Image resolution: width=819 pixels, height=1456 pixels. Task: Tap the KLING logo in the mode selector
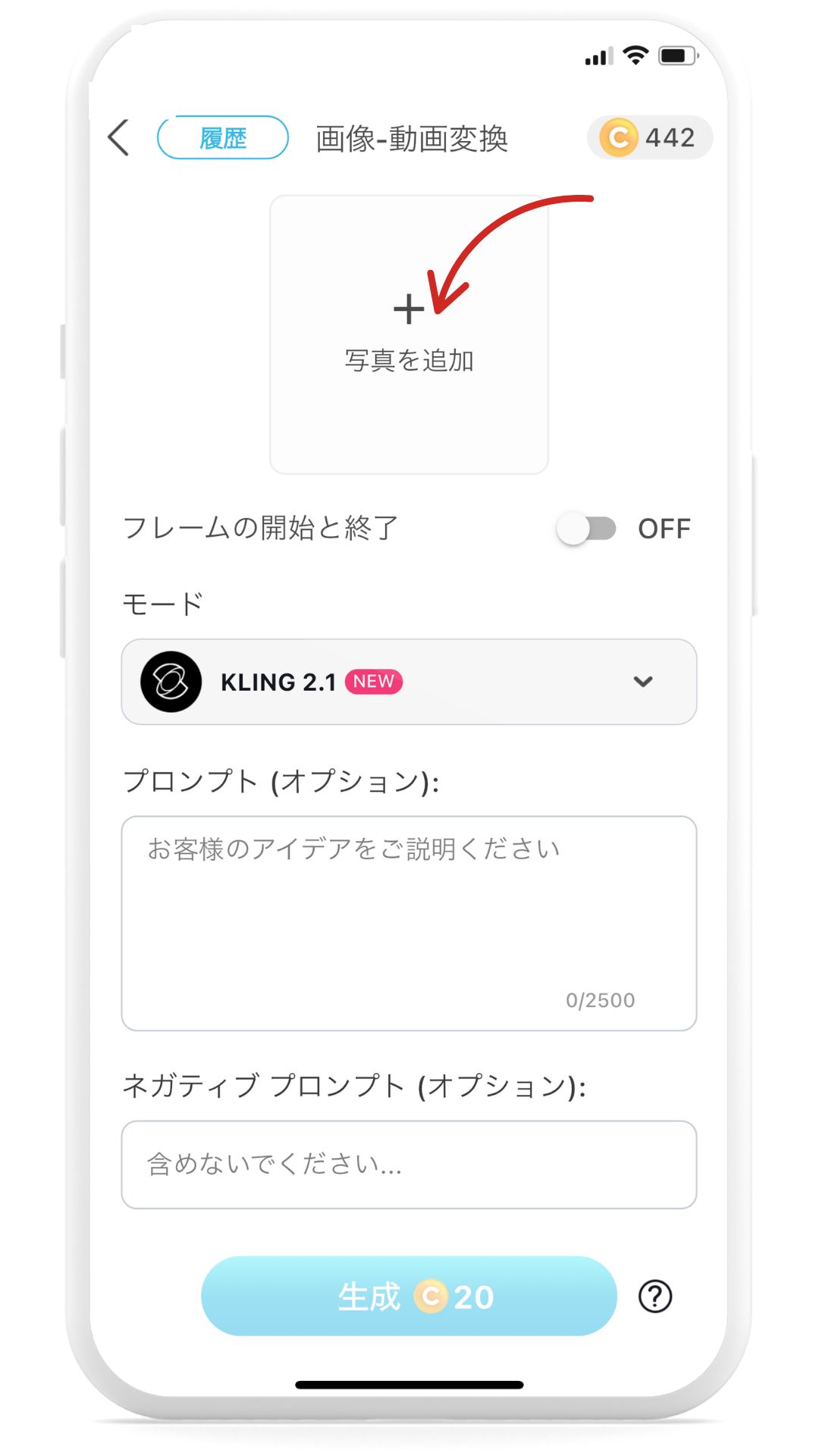tap(171, 680)
